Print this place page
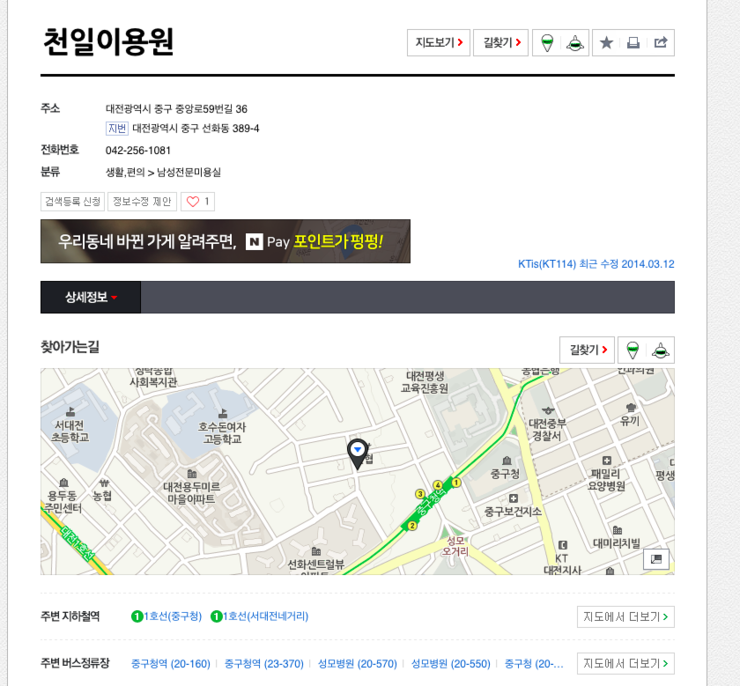This screenshot has width=740, height=686. coord(633,43)
